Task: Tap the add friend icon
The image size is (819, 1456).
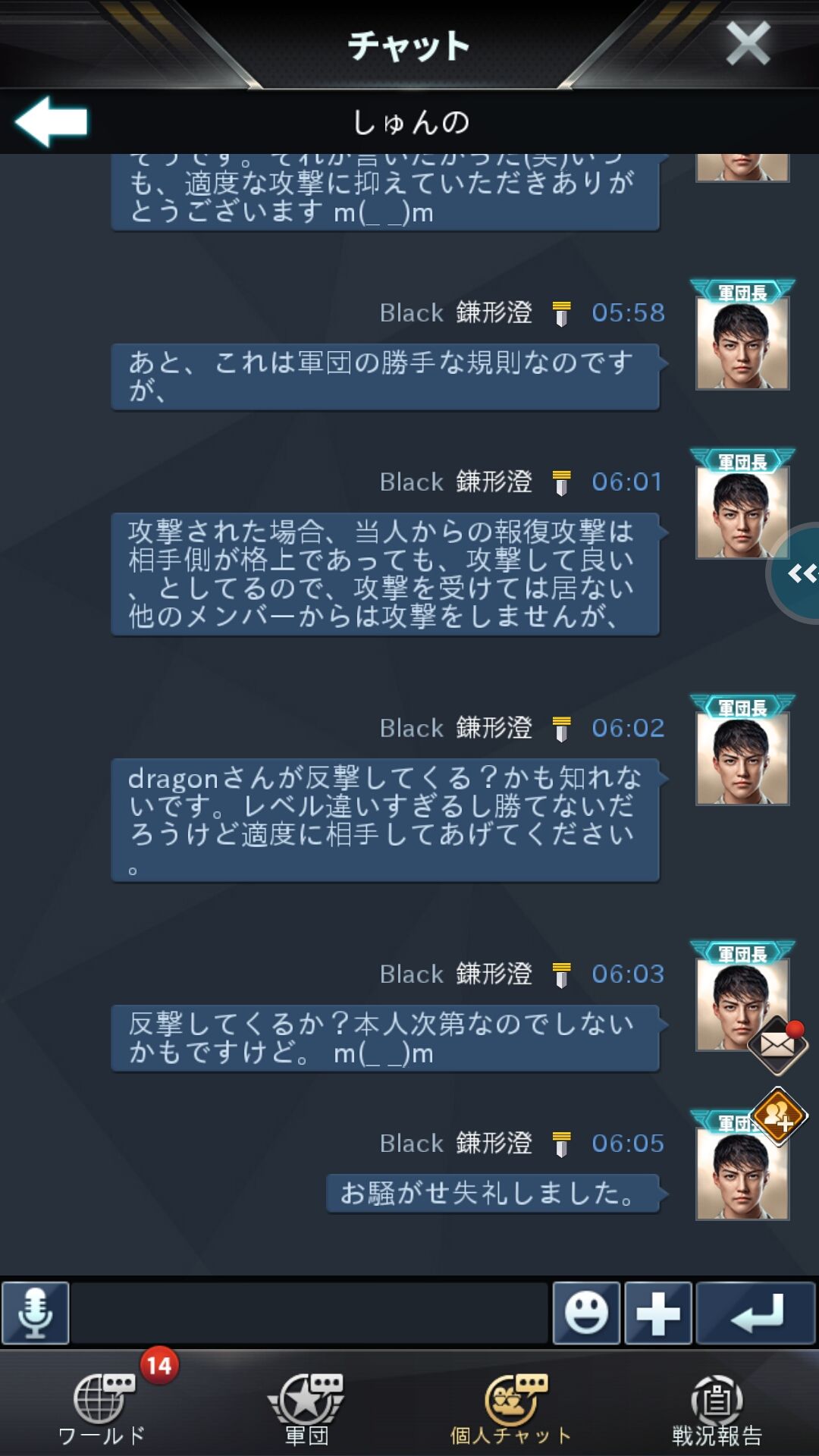Action: click(778, 1116)
